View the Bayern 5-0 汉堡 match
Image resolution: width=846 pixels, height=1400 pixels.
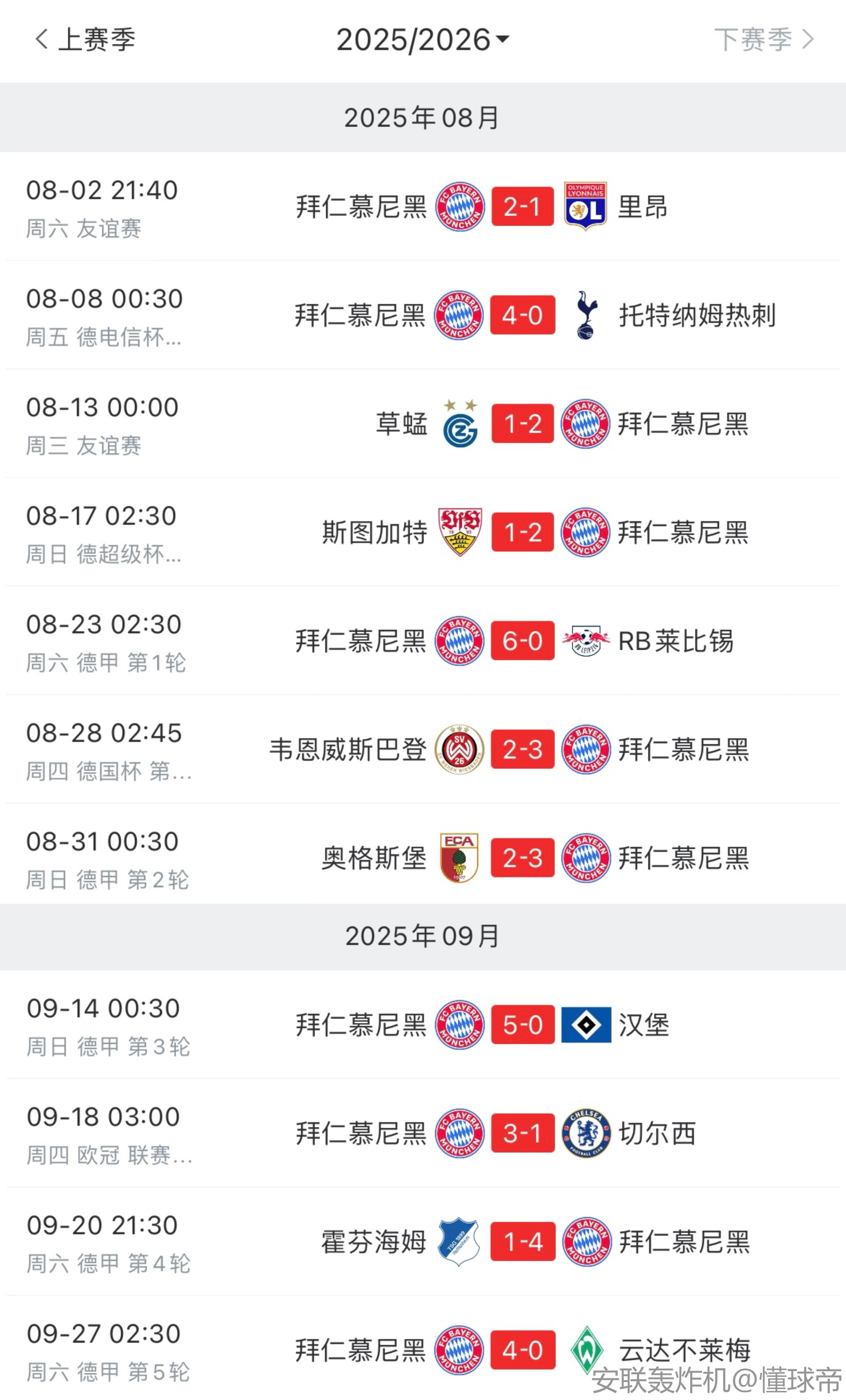pyautogui.click(x=522, y=1024)
